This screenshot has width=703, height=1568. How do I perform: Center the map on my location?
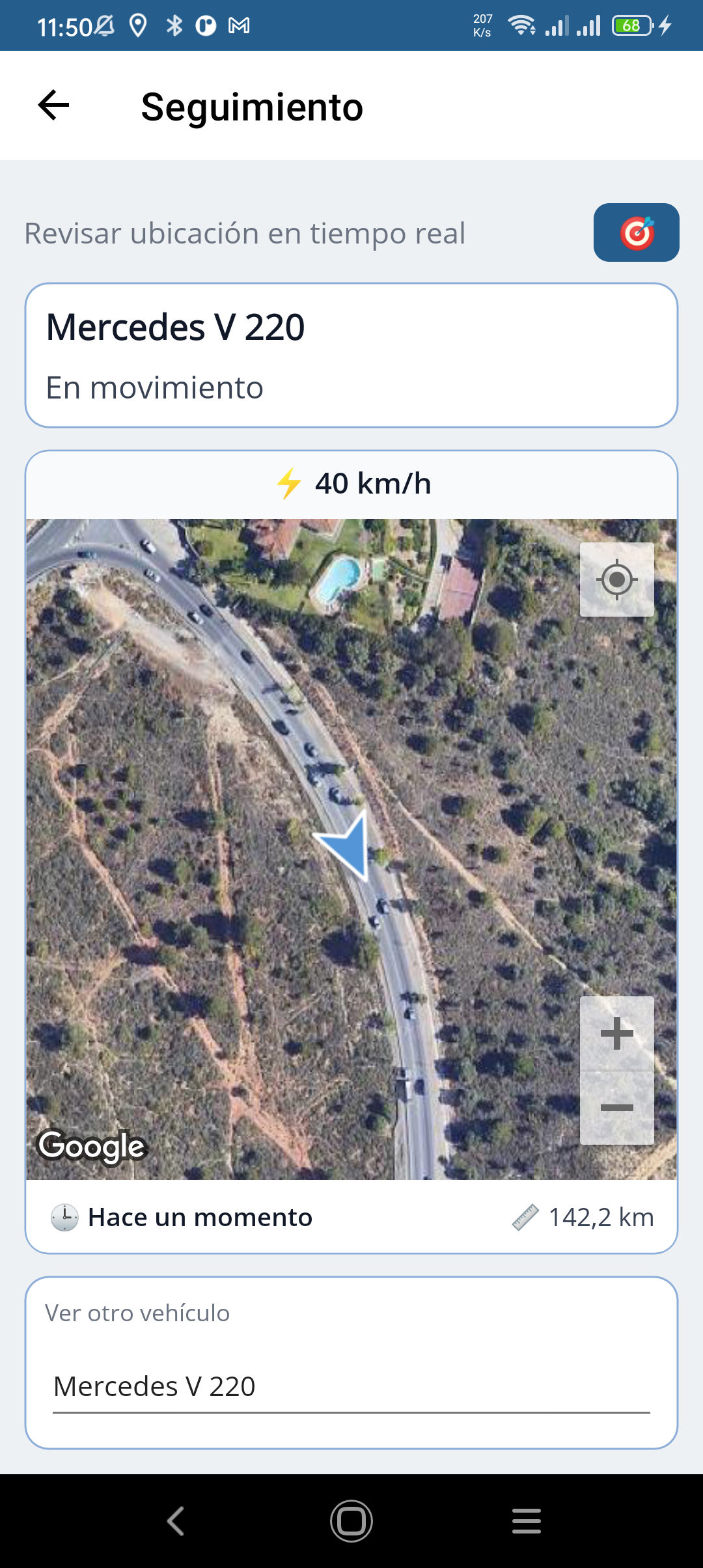coord(616,579)
